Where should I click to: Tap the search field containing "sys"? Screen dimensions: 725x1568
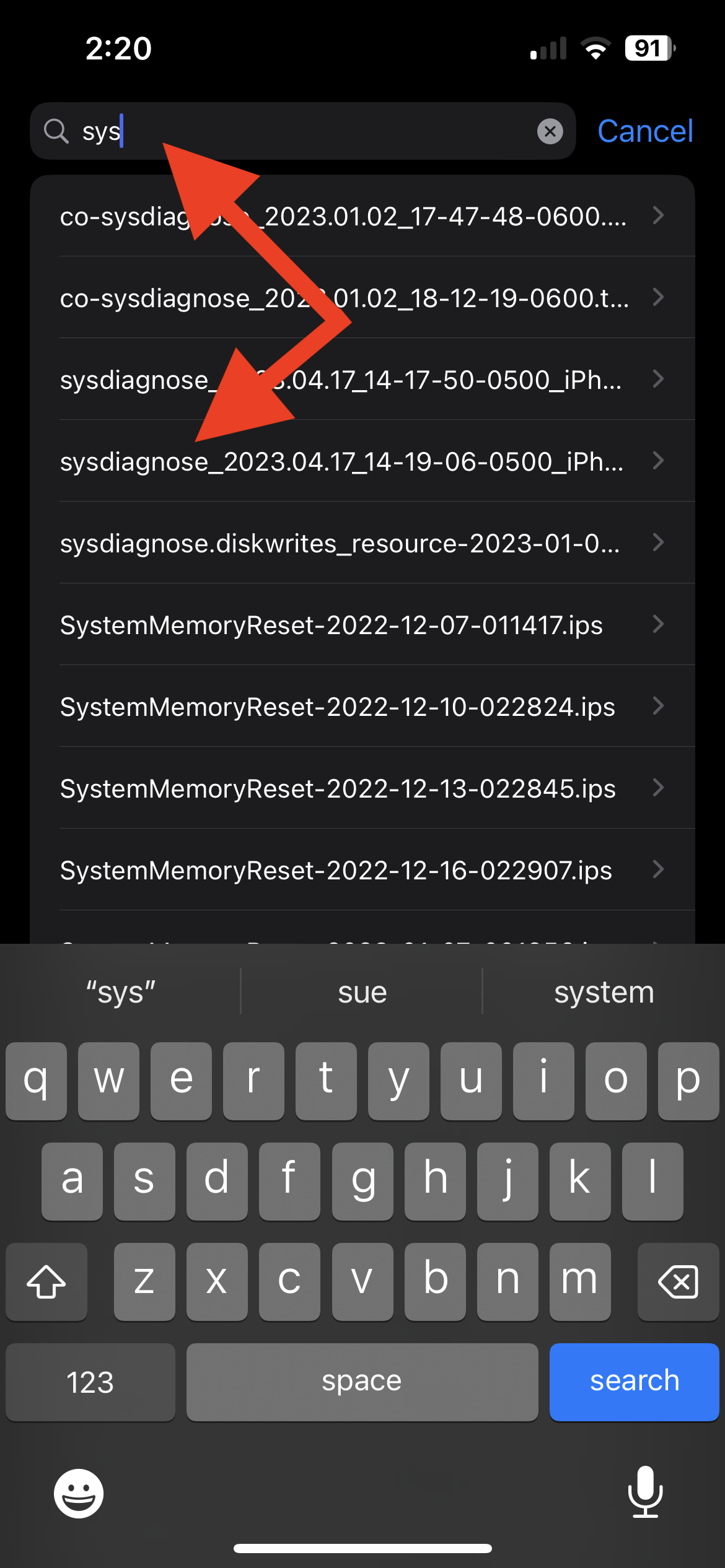pyautogui.click(x=303, y=131)
